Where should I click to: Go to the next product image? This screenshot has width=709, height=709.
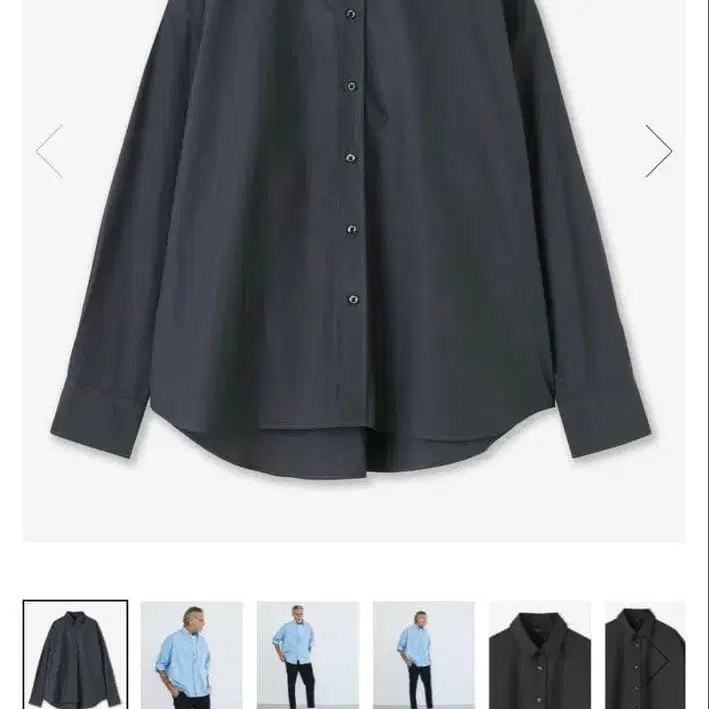[658, 151]
